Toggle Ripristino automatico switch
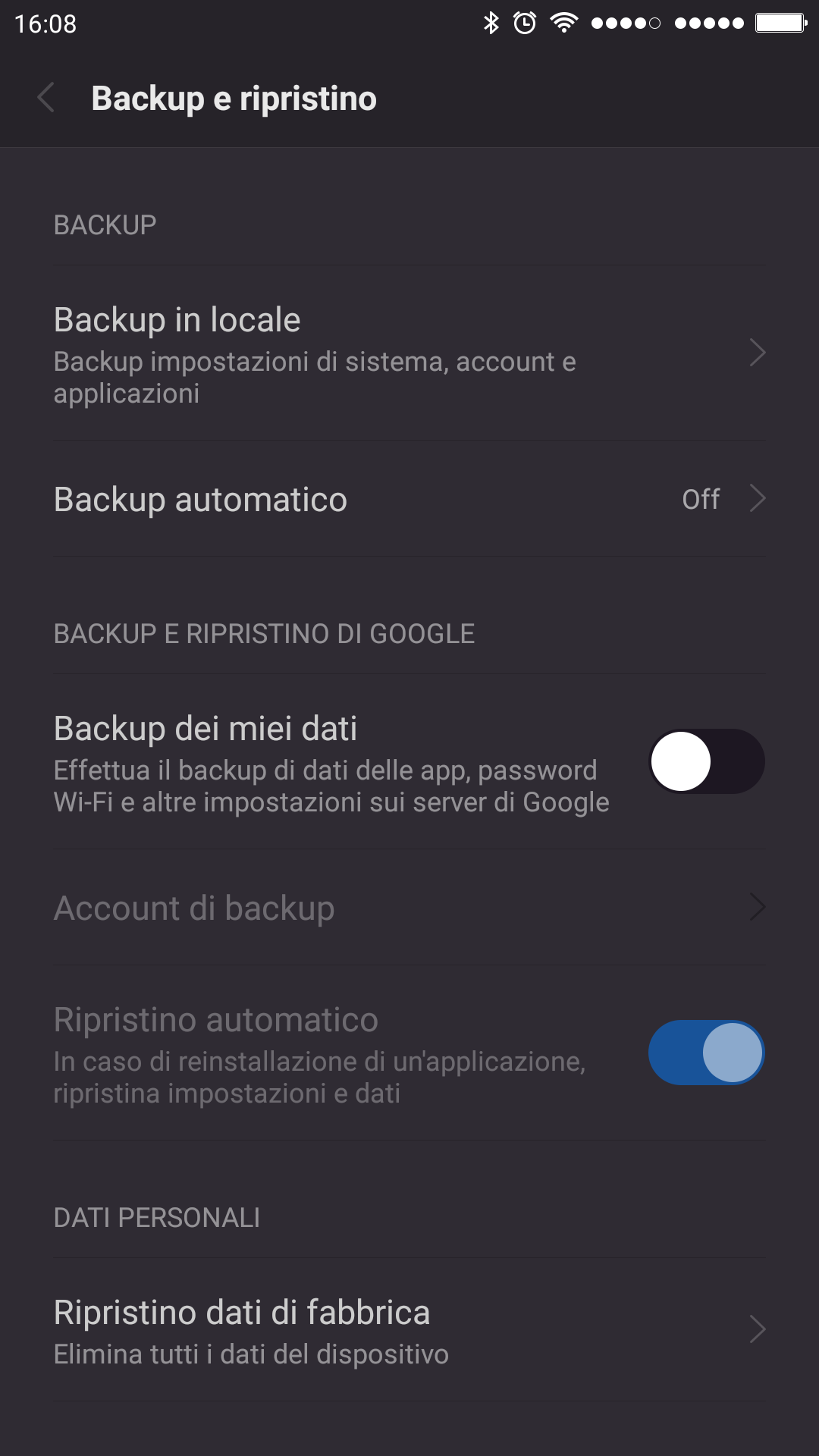The width and height of the screenshot is (819, 1456). 707,1053
